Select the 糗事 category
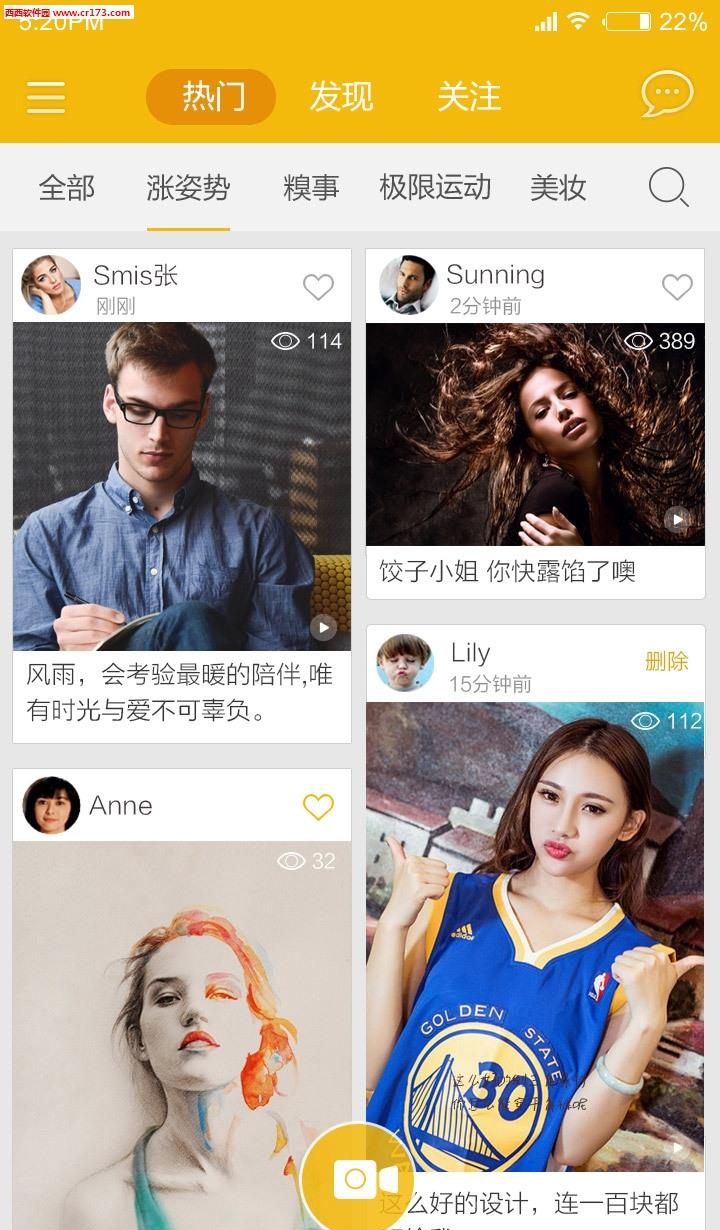Image resolution: width=720 pixels, height=1230 pixels. coord(311,188)
